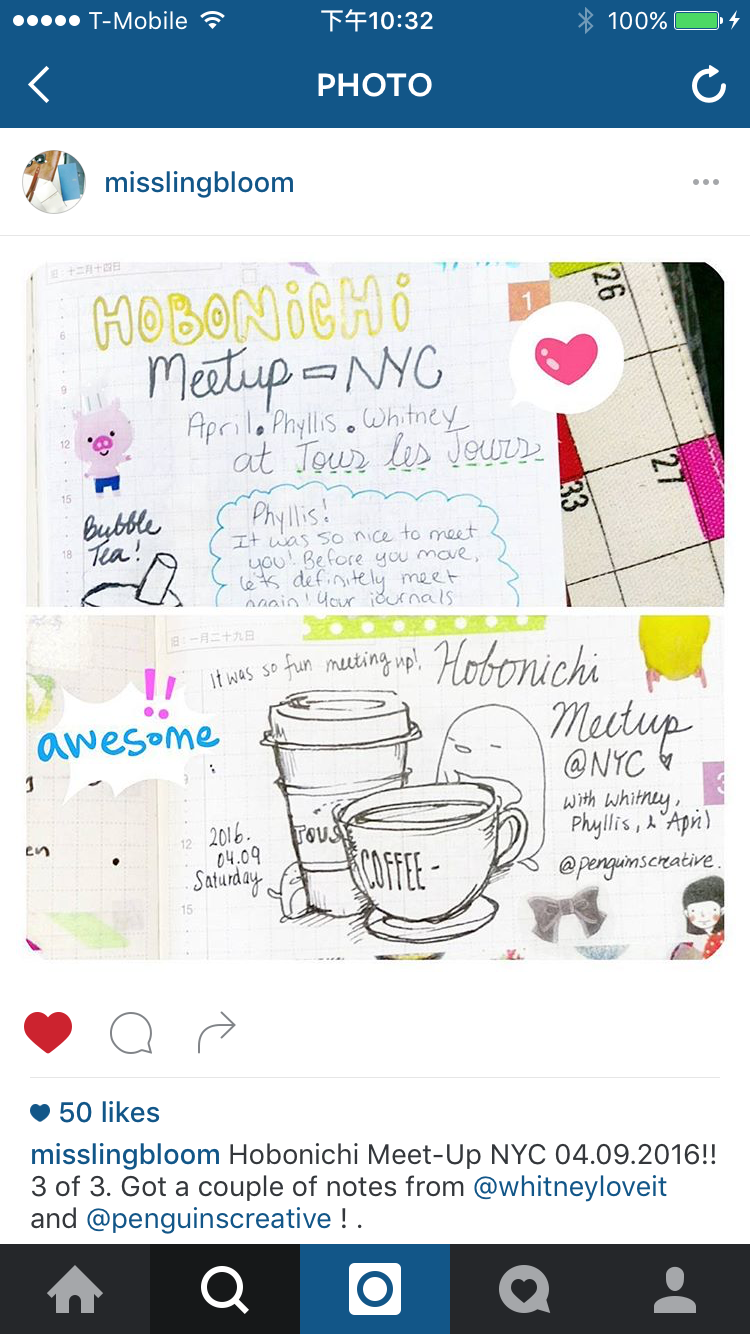
Task: Open the @whitneyloveit mention
Action: point(569,1187)
